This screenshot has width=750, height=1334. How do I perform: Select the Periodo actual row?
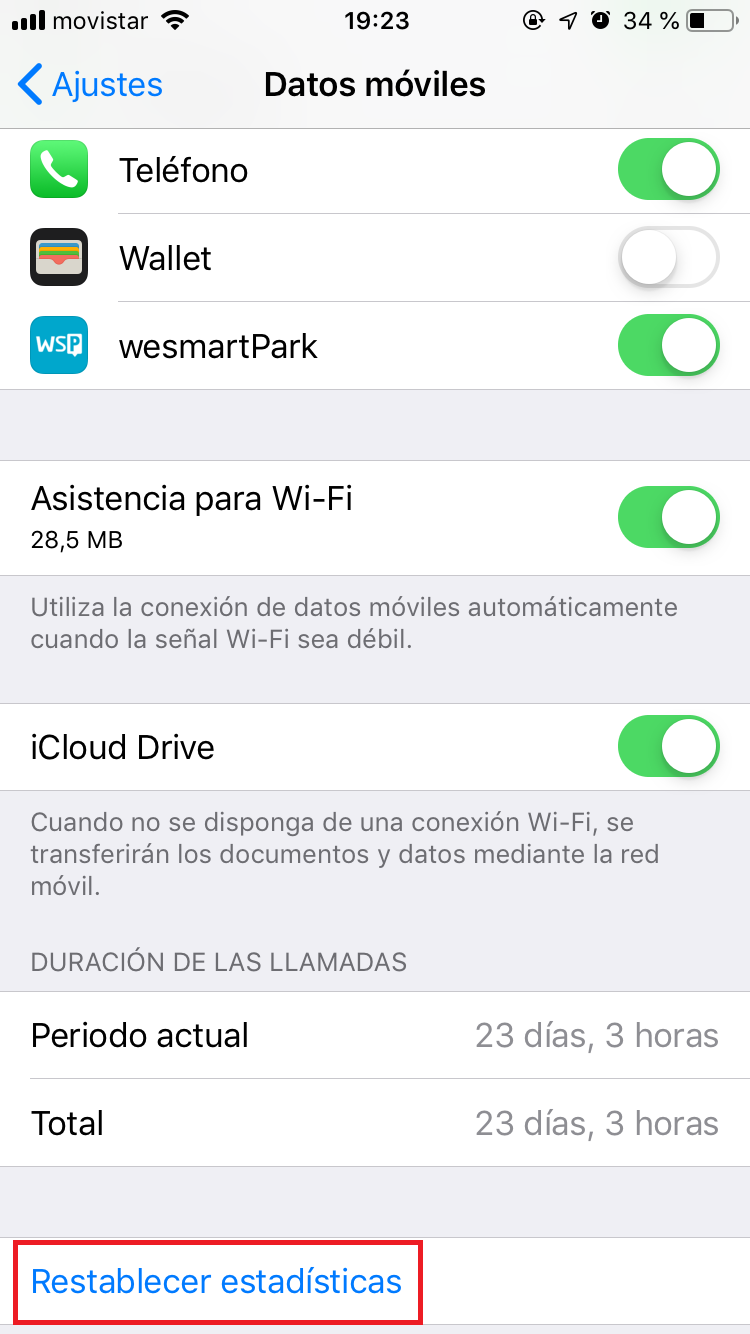pyautogui.click(x=375, y=1036)
